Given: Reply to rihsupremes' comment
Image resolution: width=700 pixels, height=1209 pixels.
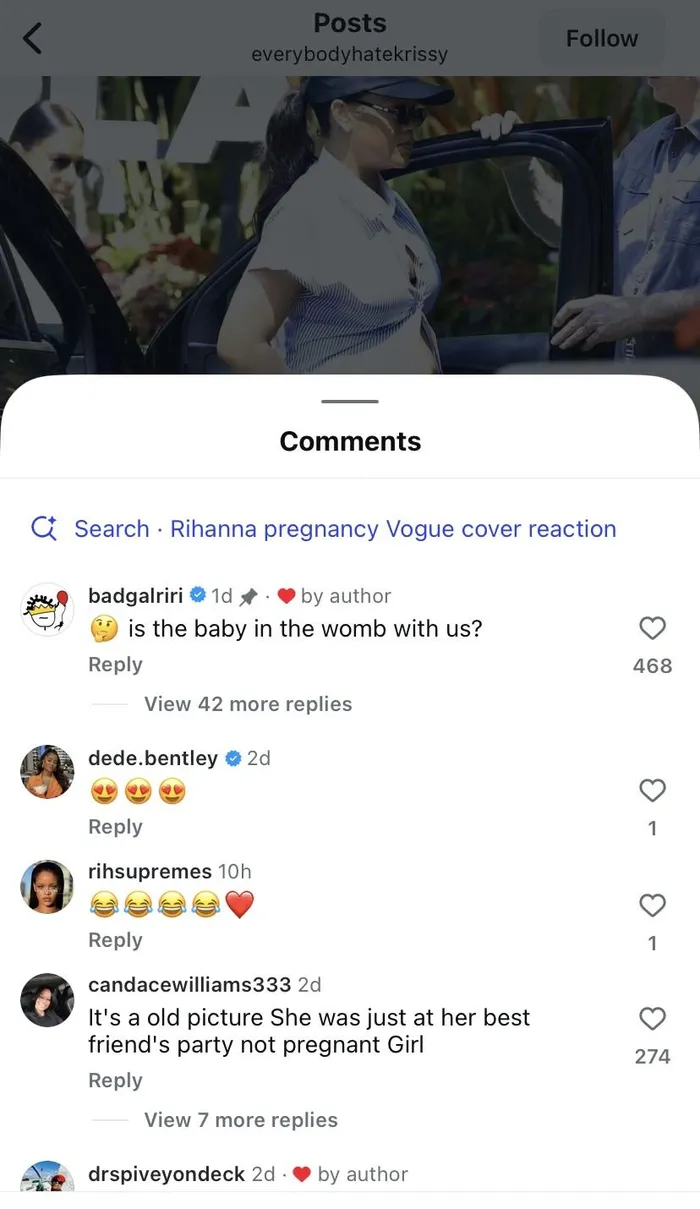Looking at the screenshot, I should tap(115, 940).
